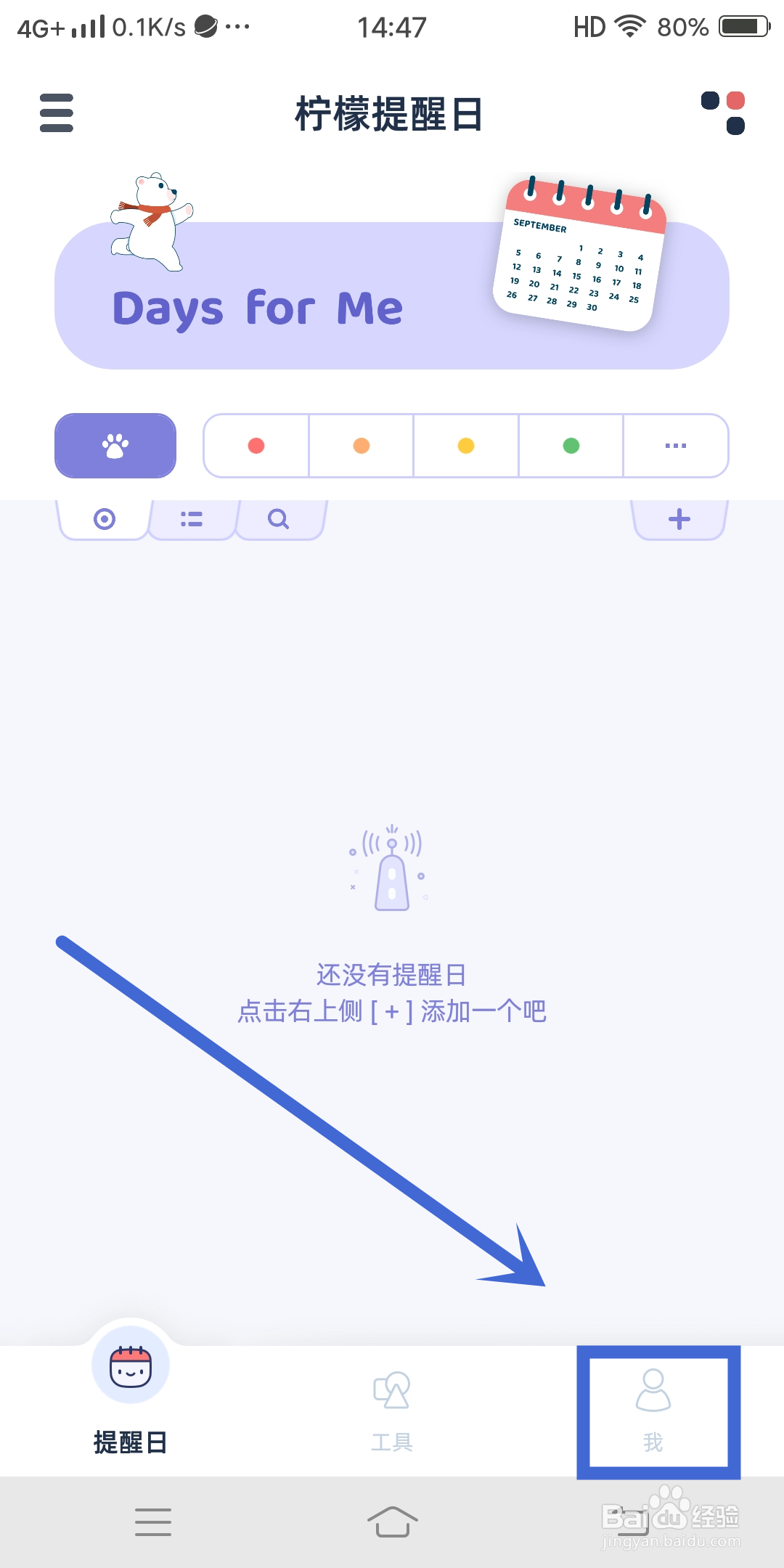Open the profile icon labeled 我
The image size is (784, 1568).
(x=654, y=1390)
